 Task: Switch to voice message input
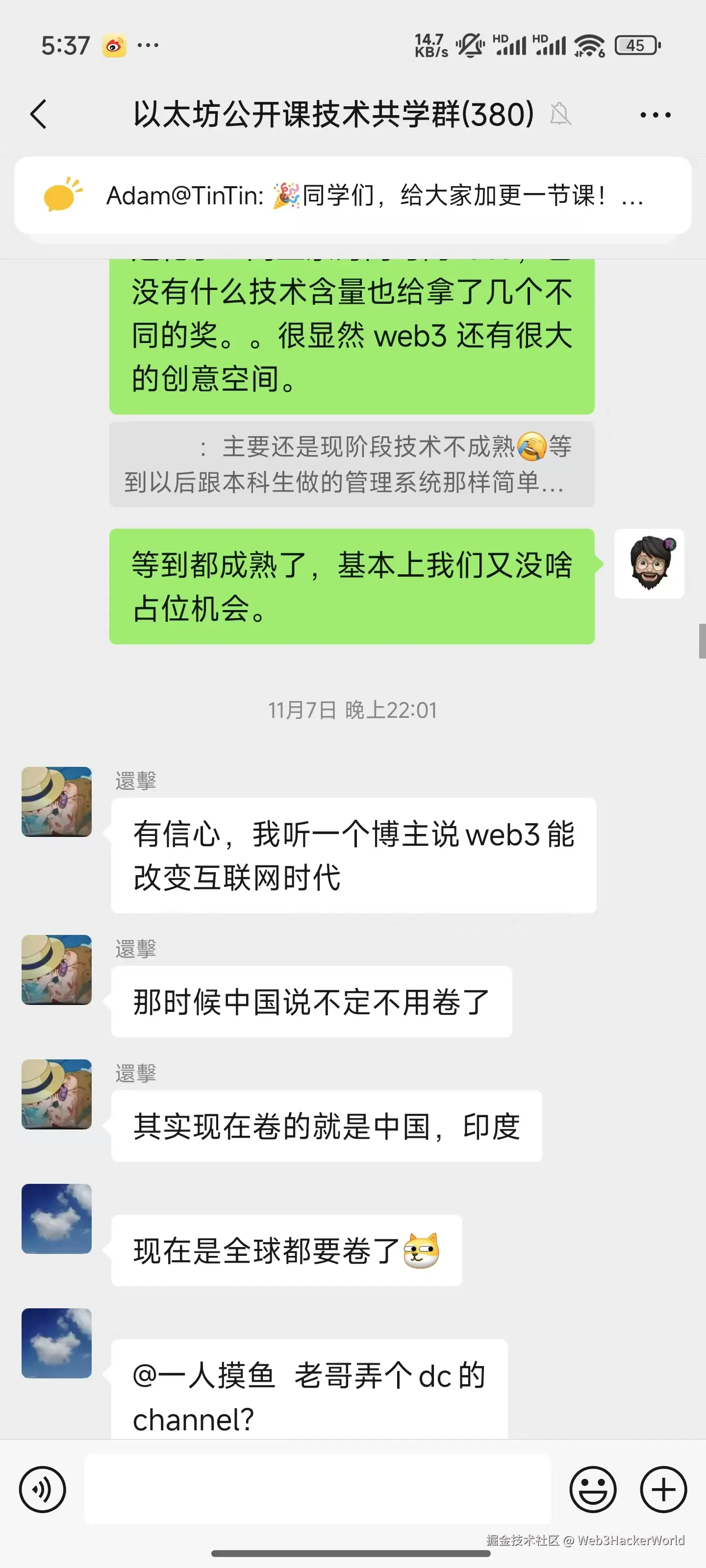coord(42,1490)
